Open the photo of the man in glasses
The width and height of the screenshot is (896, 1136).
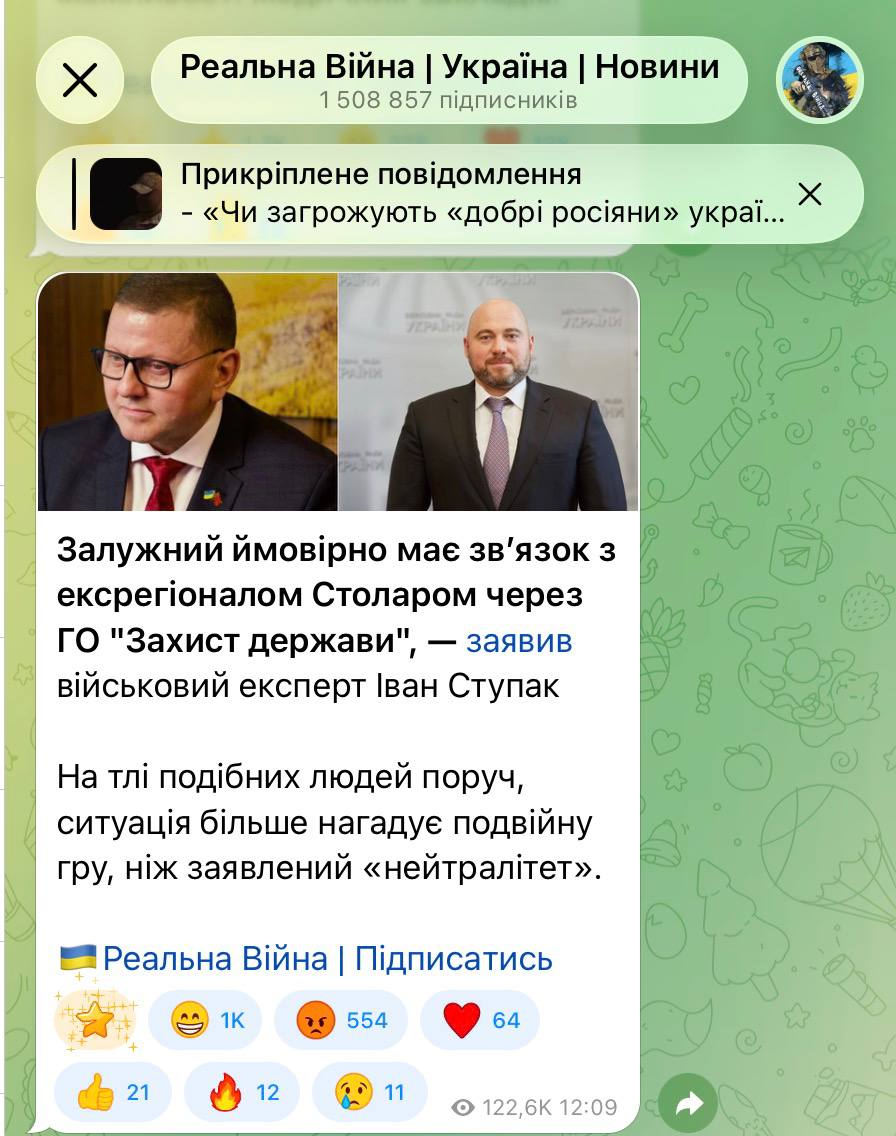(188, 392)
